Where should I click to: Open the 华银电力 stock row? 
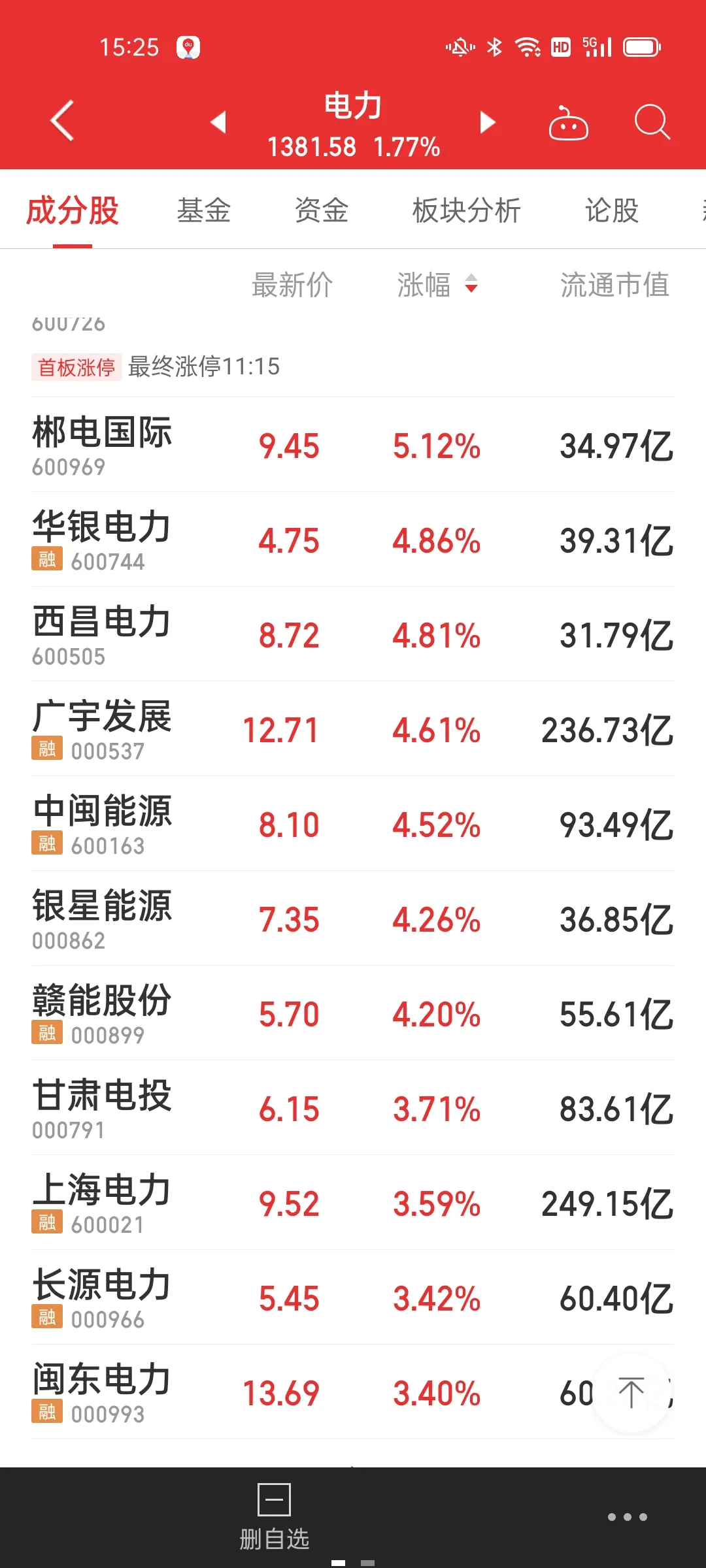[353, 540]
